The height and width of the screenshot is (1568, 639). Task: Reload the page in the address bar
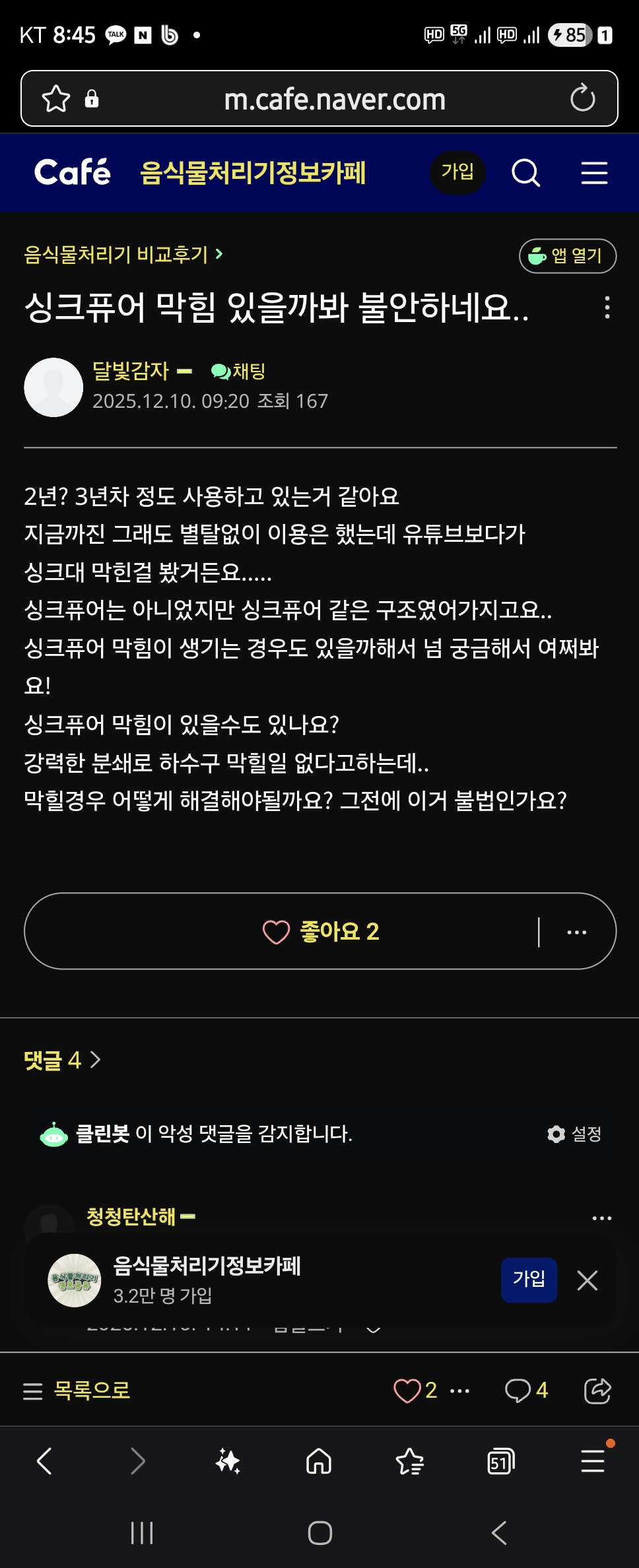pos(582,98)
